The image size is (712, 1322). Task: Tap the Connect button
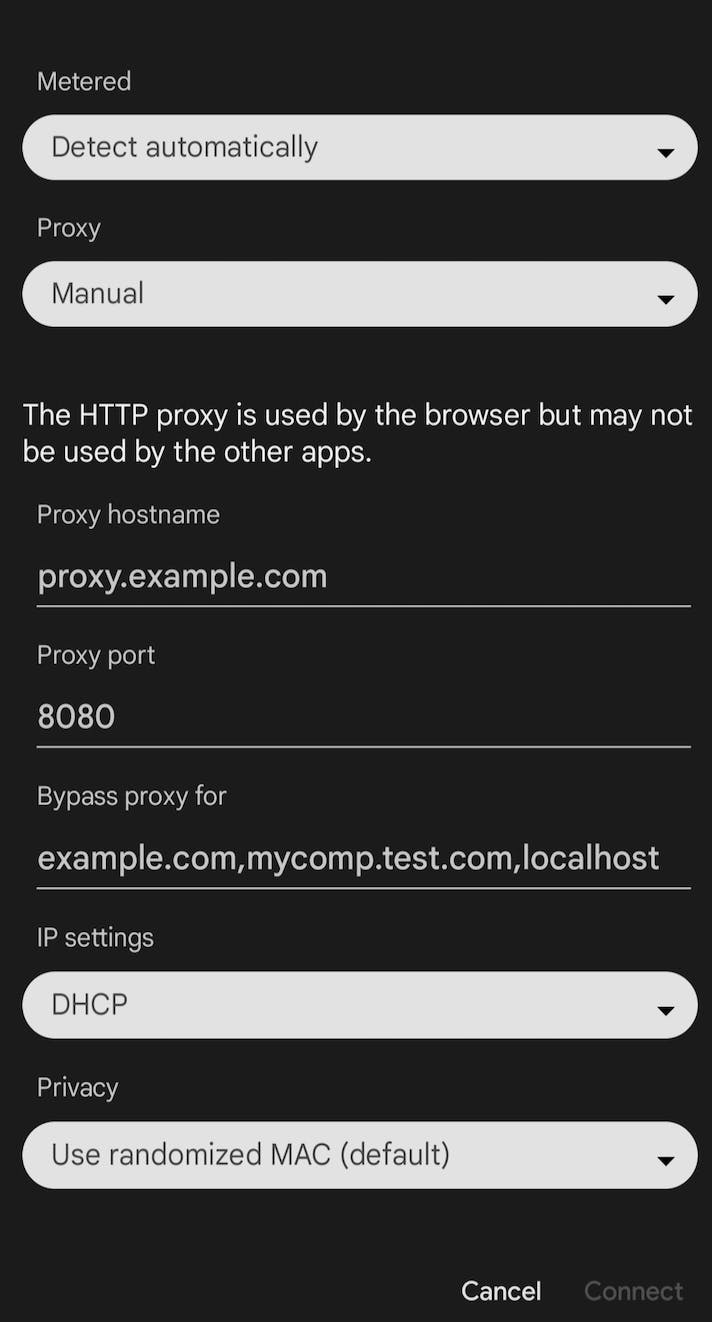pos(633,1291)
